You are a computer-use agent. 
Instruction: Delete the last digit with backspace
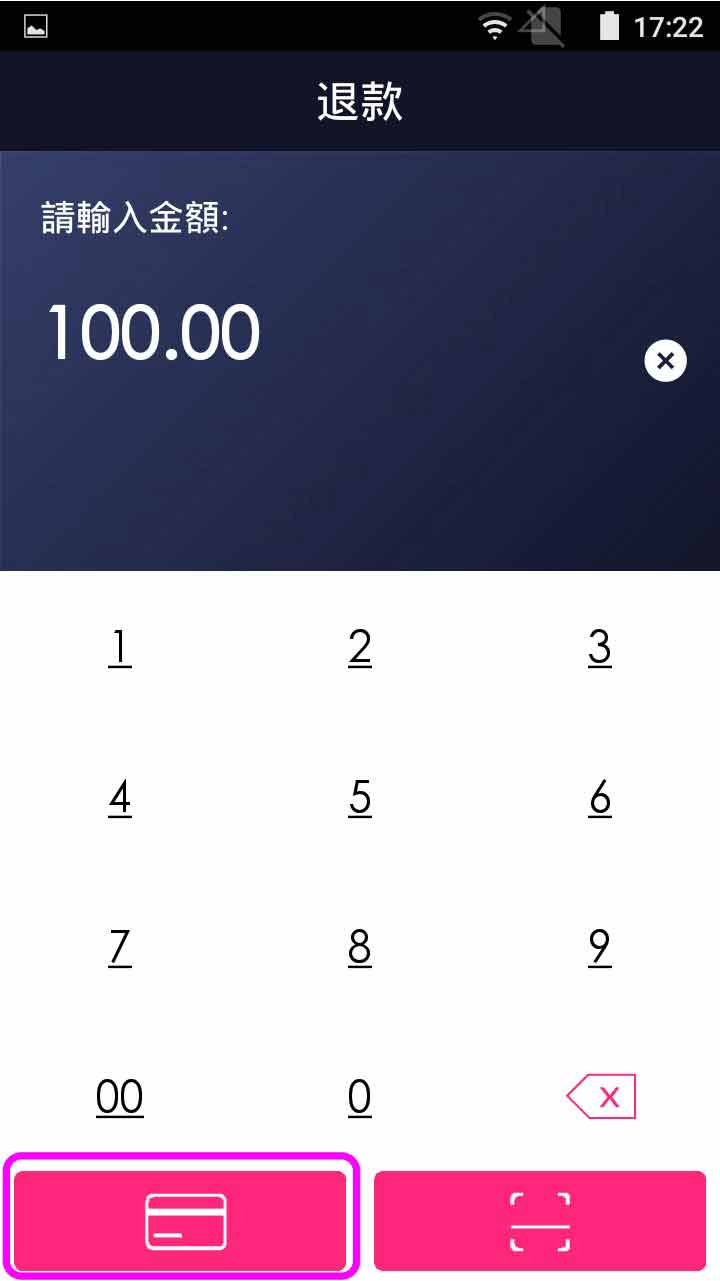tap(601, 1097)
